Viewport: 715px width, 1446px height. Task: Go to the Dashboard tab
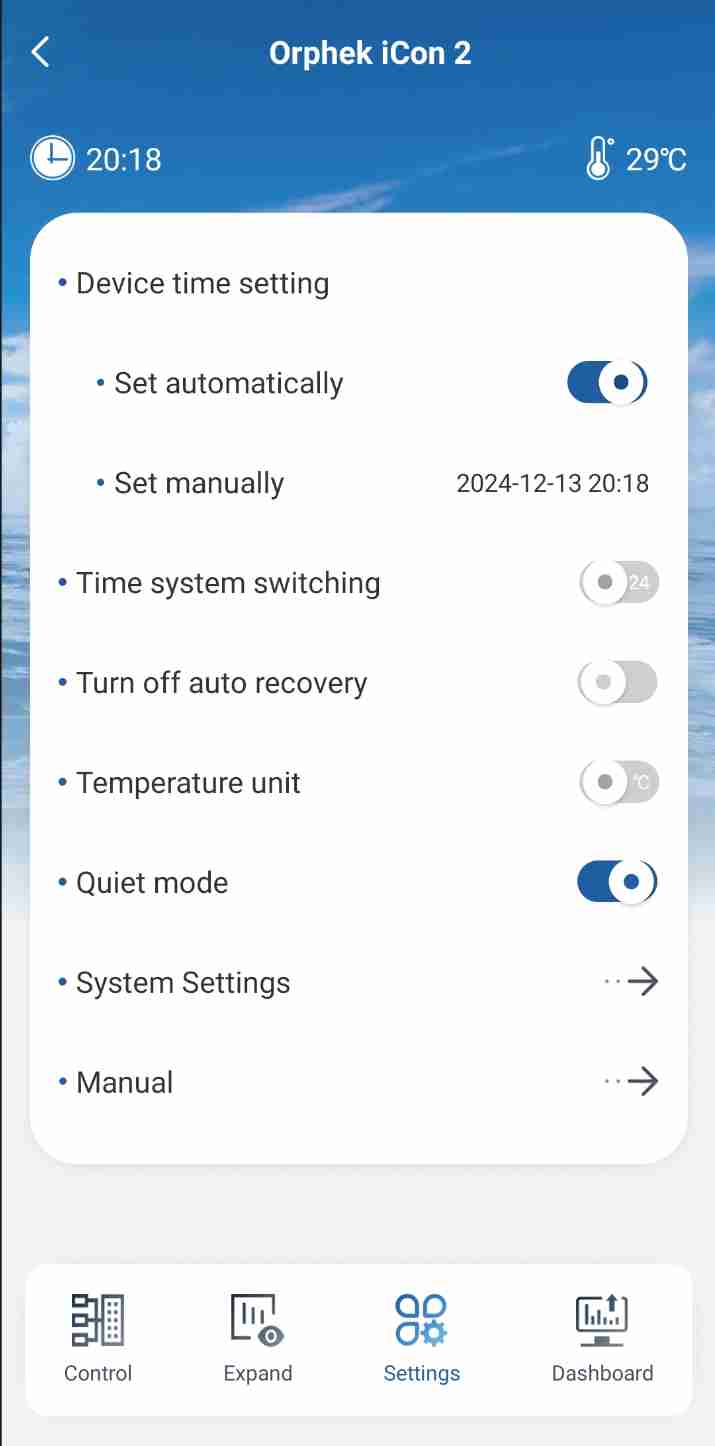coord(602,1338)
